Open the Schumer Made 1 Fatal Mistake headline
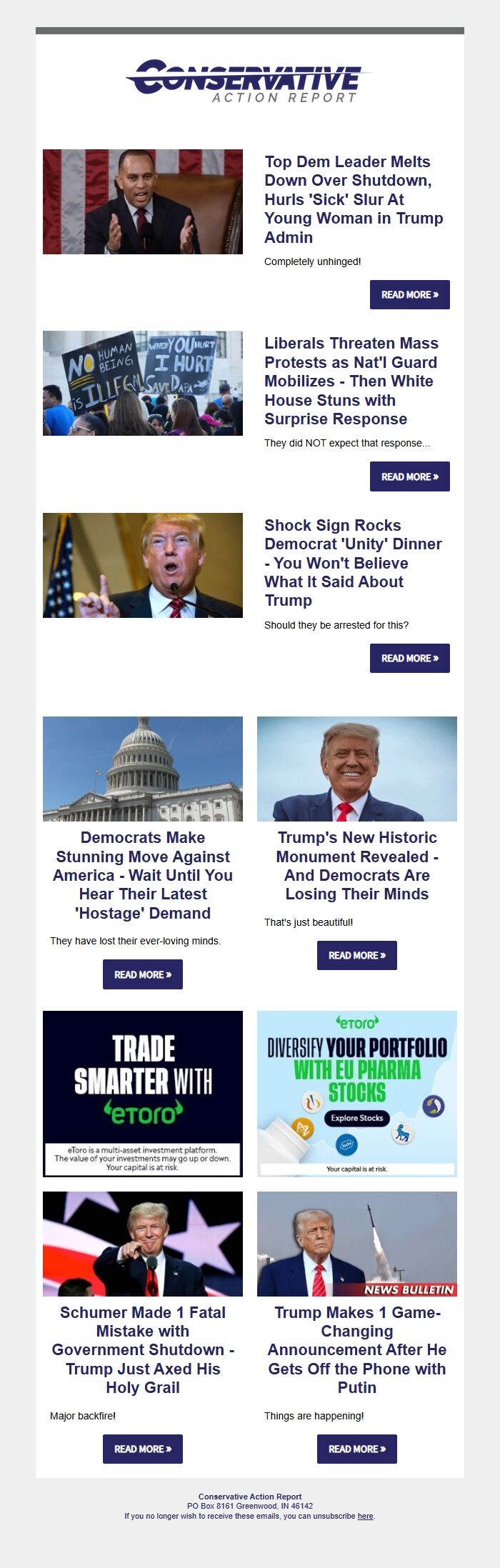Image resolution: width=500 pixels, height=1568 pixels. pos(143,1349)
